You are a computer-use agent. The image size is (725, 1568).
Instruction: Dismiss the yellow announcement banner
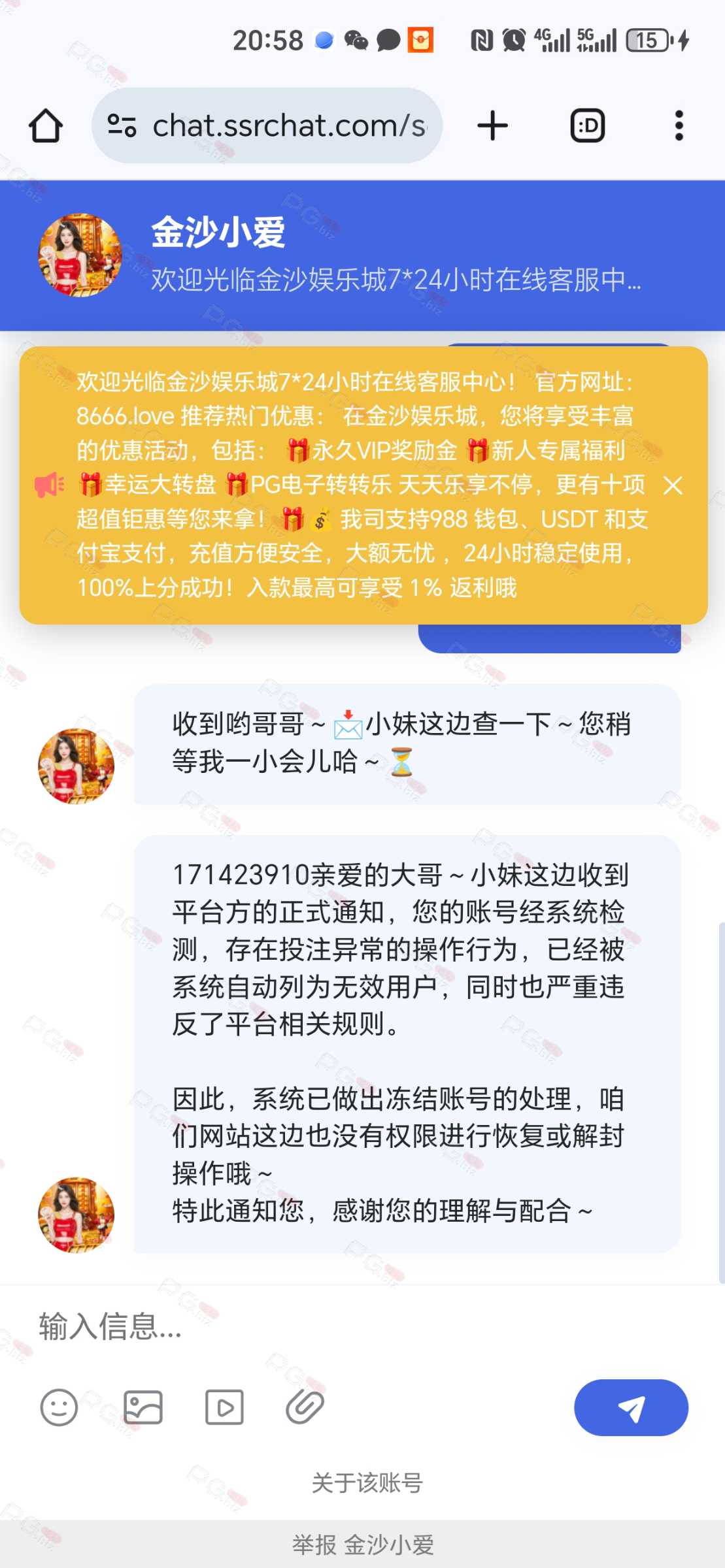[x=673, y=485]
